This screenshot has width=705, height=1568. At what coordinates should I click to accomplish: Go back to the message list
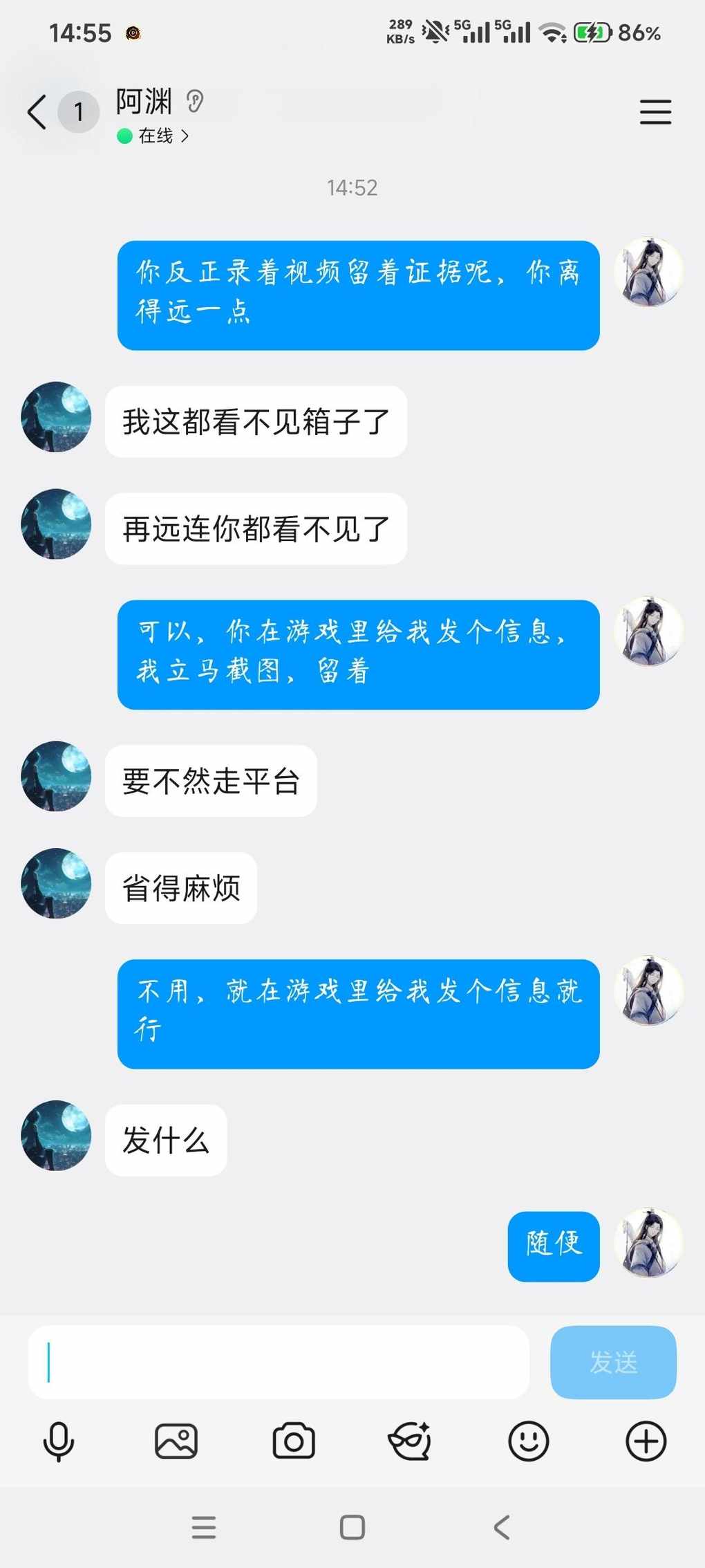[x=37, y=112]
